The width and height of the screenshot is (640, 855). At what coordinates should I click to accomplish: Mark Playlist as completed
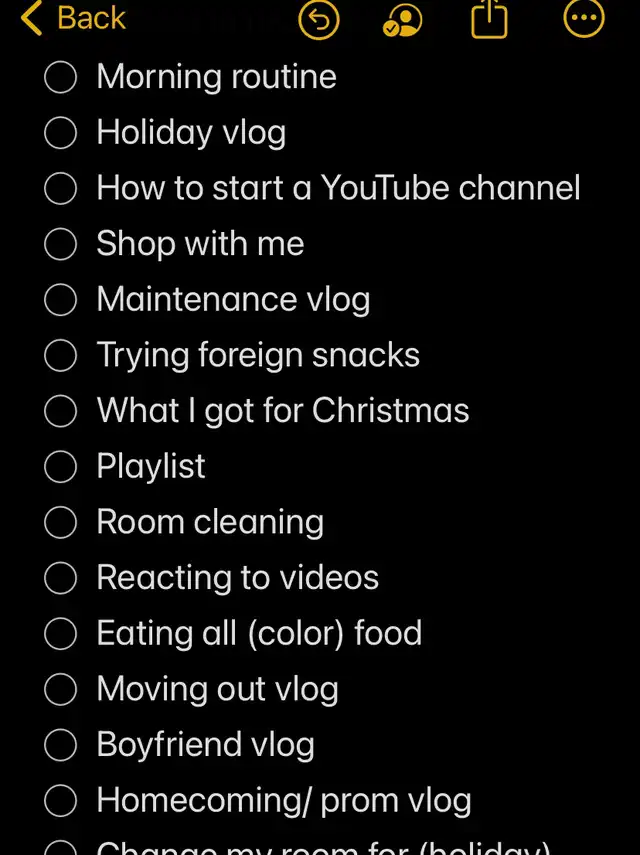click(61, 466)
